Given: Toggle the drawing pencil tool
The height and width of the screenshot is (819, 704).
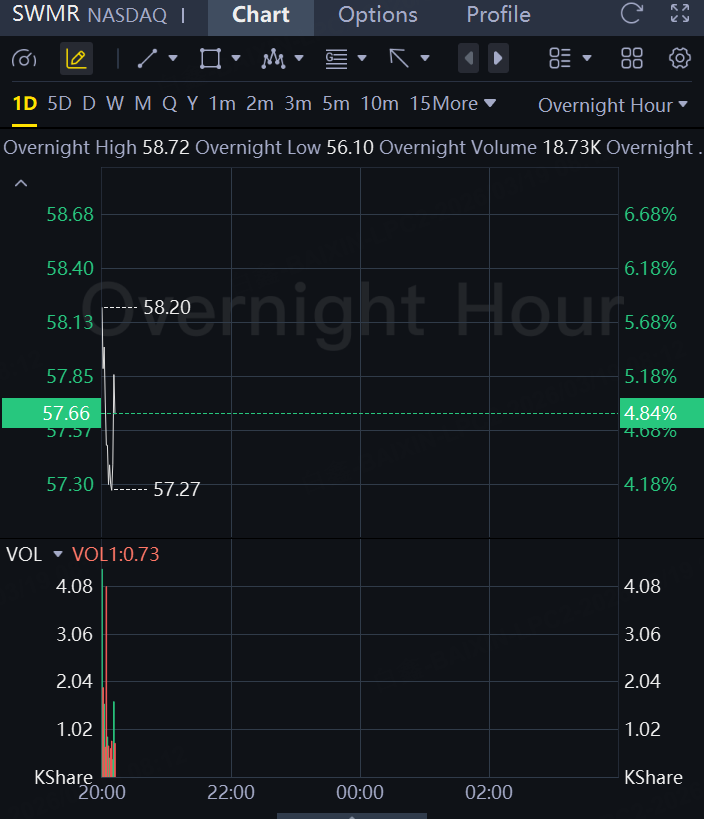Looking at the screenshot, I should click(75, 59).
